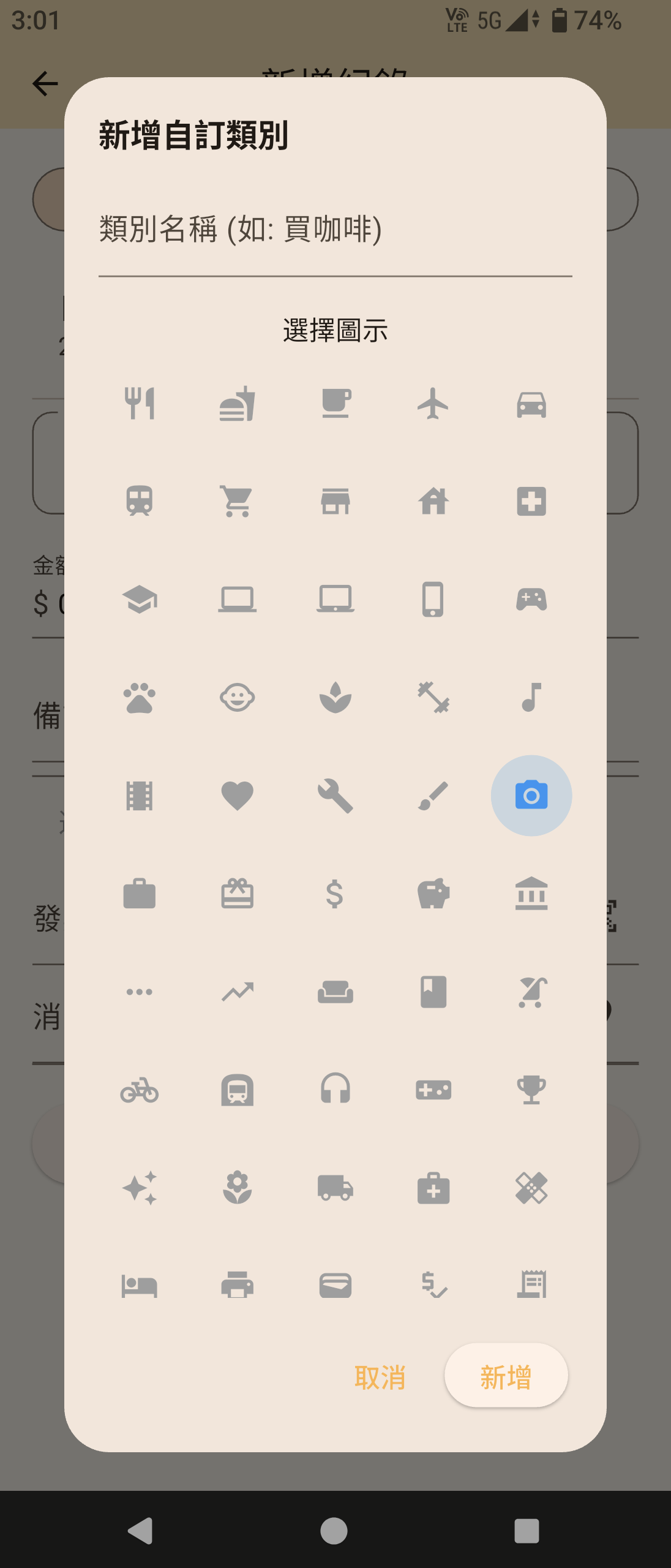Choose the shopping cart icon
The width and height of the screenshot is (671, 1568).
pyautogui.click(x=238, y=502)
